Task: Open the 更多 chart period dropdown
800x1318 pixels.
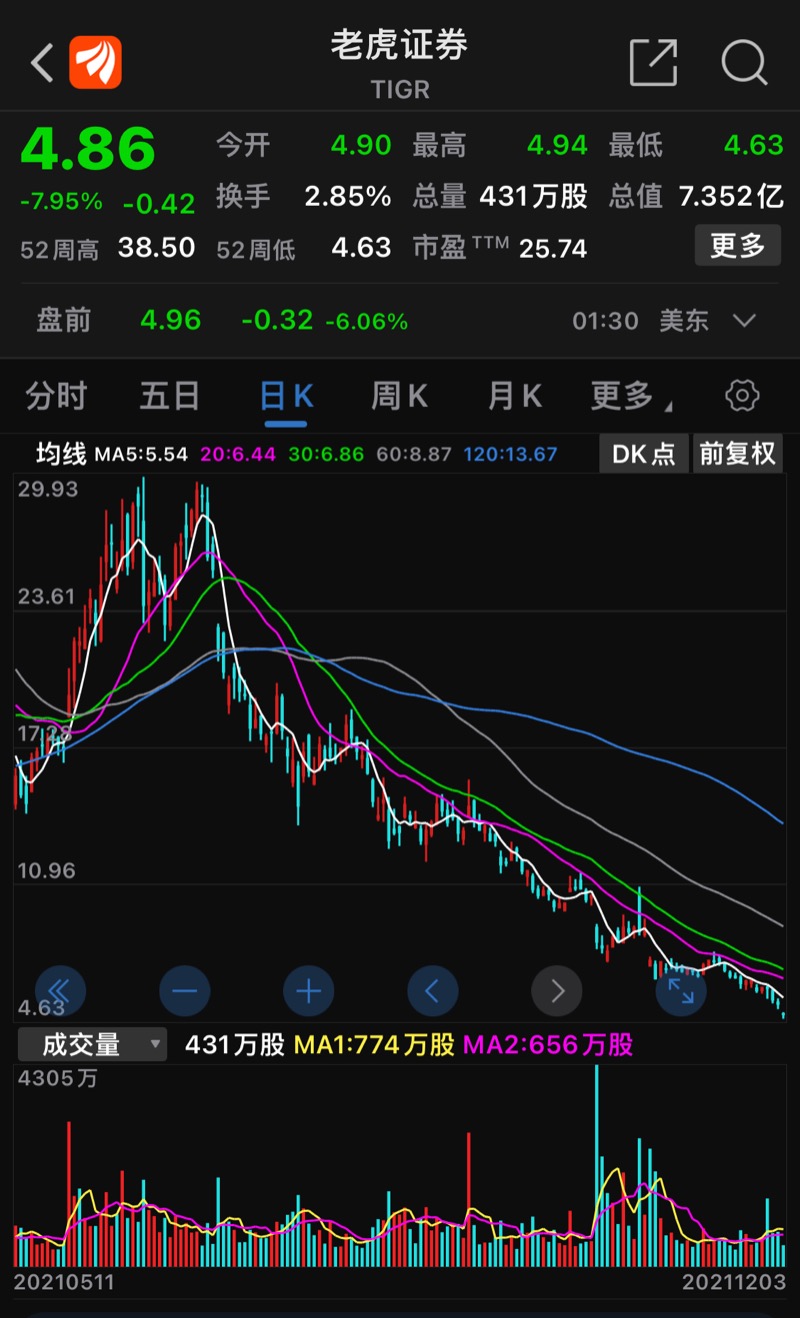Action: (626, 396)
